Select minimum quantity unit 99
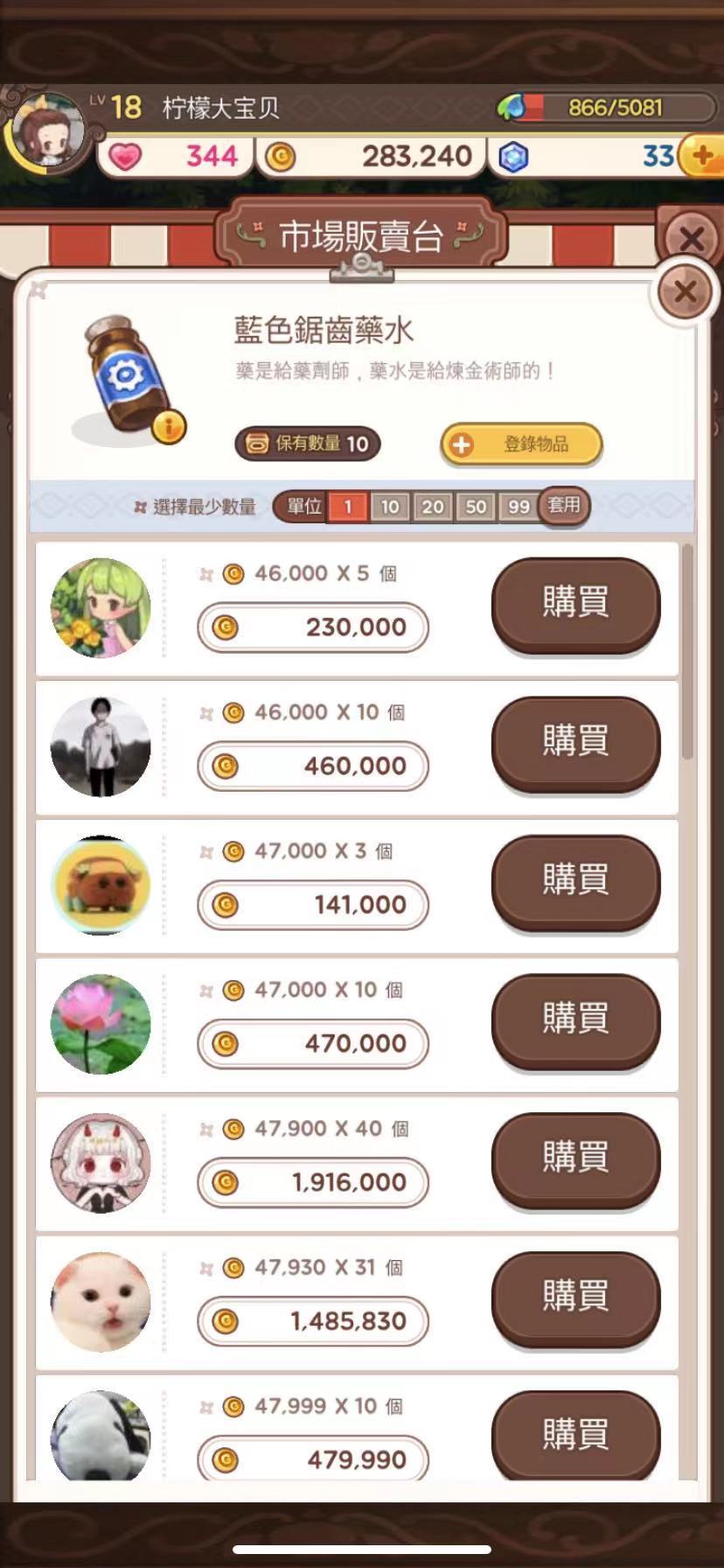 [x=519, y=507]
